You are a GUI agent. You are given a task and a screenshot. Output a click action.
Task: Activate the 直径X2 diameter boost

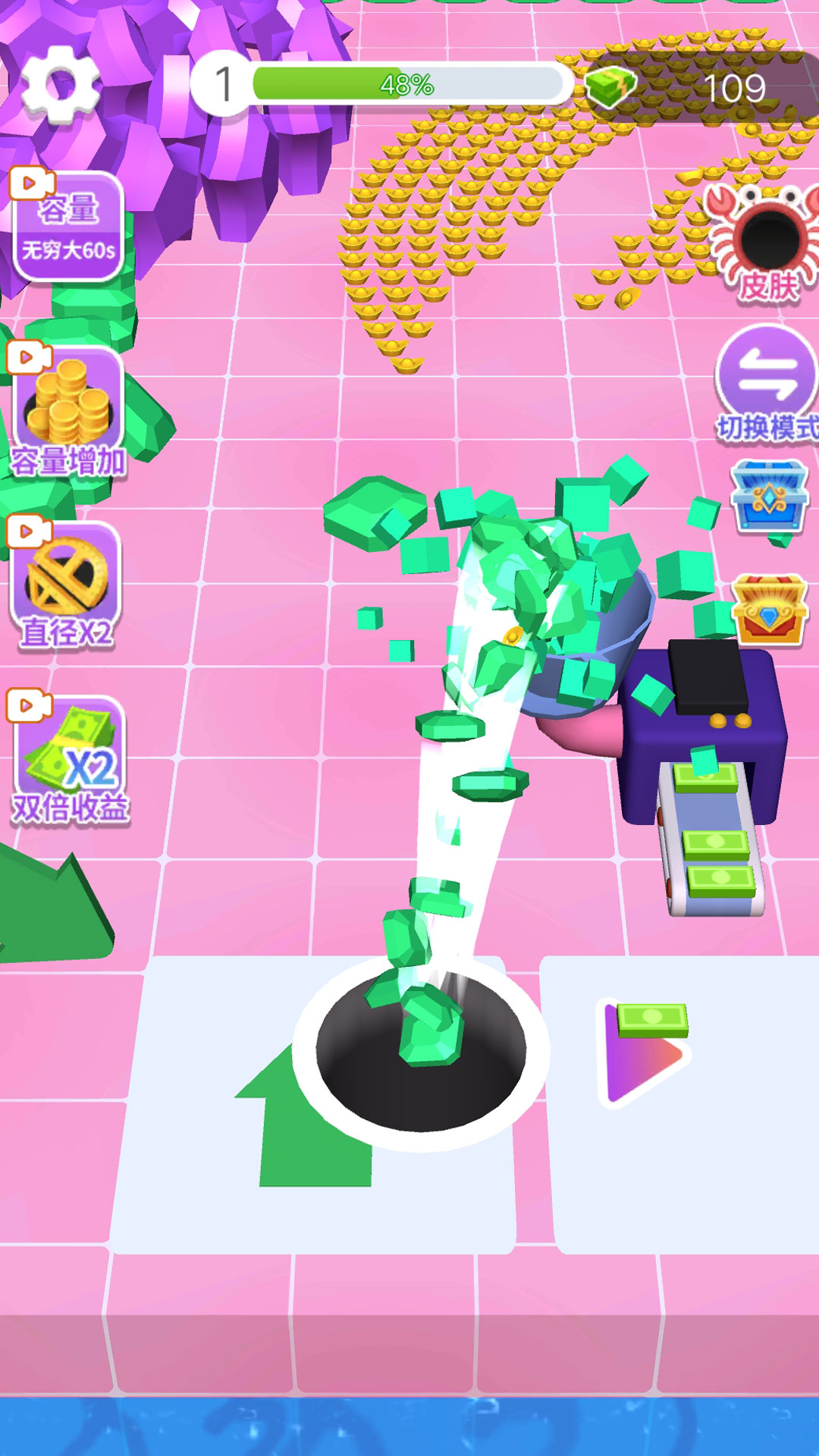pos(67,584)
